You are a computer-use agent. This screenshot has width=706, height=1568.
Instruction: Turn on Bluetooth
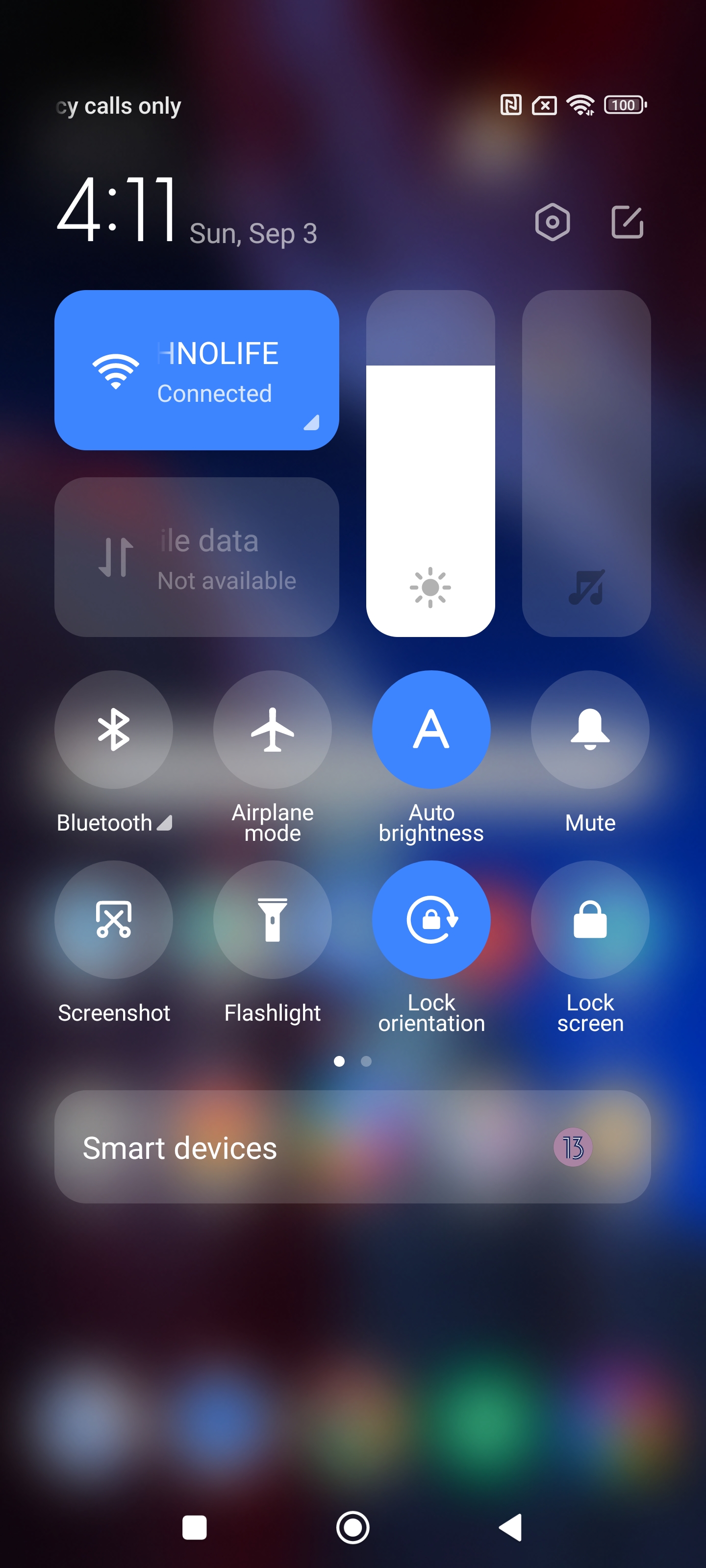click(114, 729)
